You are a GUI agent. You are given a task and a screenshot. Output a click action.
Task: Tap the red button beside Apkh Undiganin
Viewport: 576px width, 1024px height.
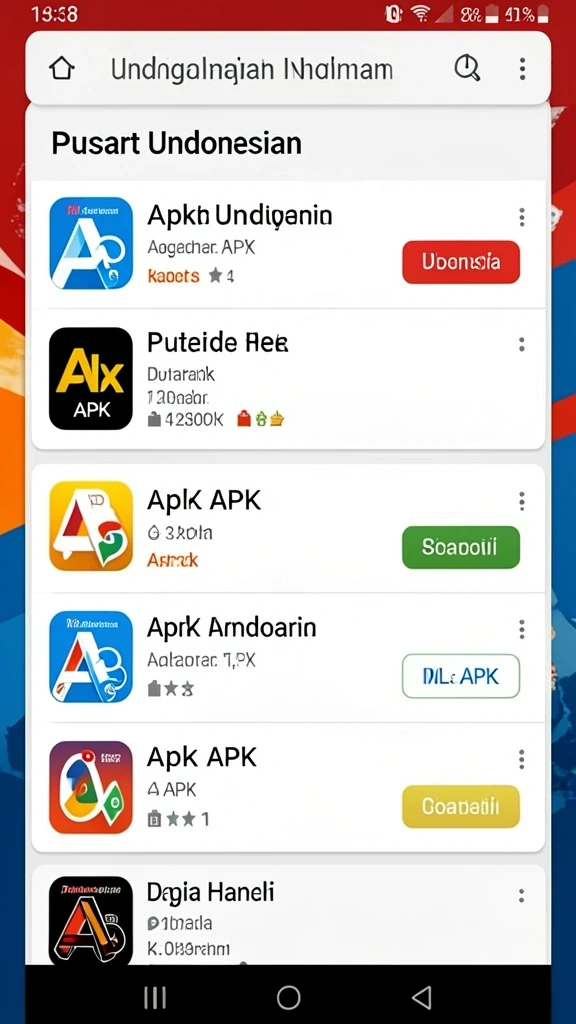click(x=461, y=262)
